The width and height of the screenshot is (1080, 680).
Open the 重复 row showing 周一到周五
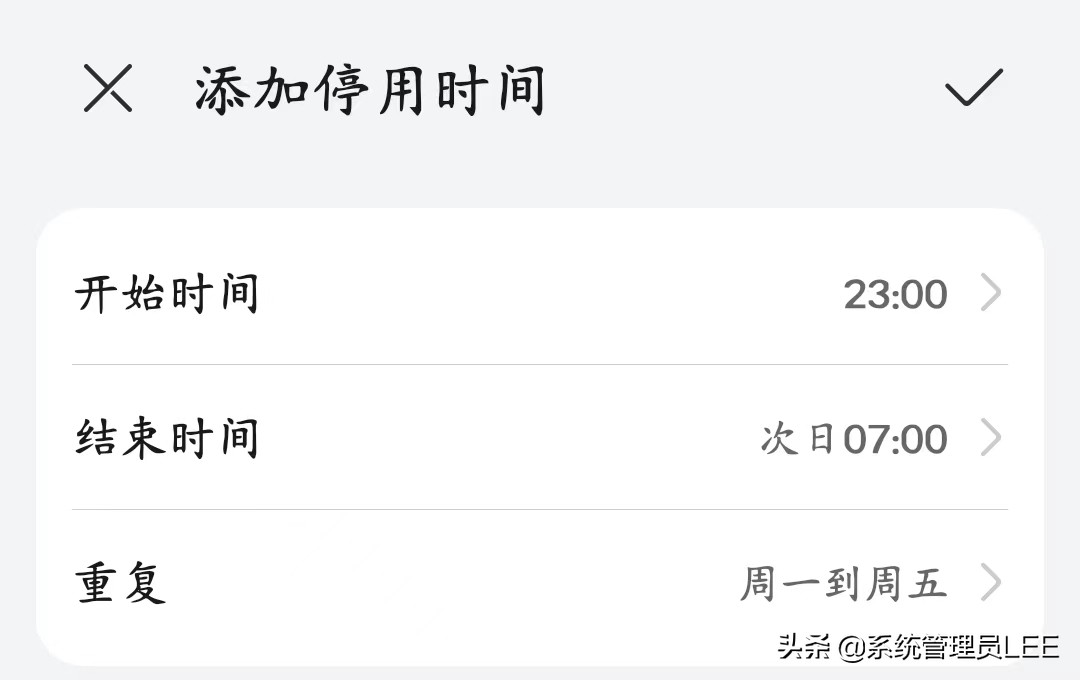pos(540,583)
